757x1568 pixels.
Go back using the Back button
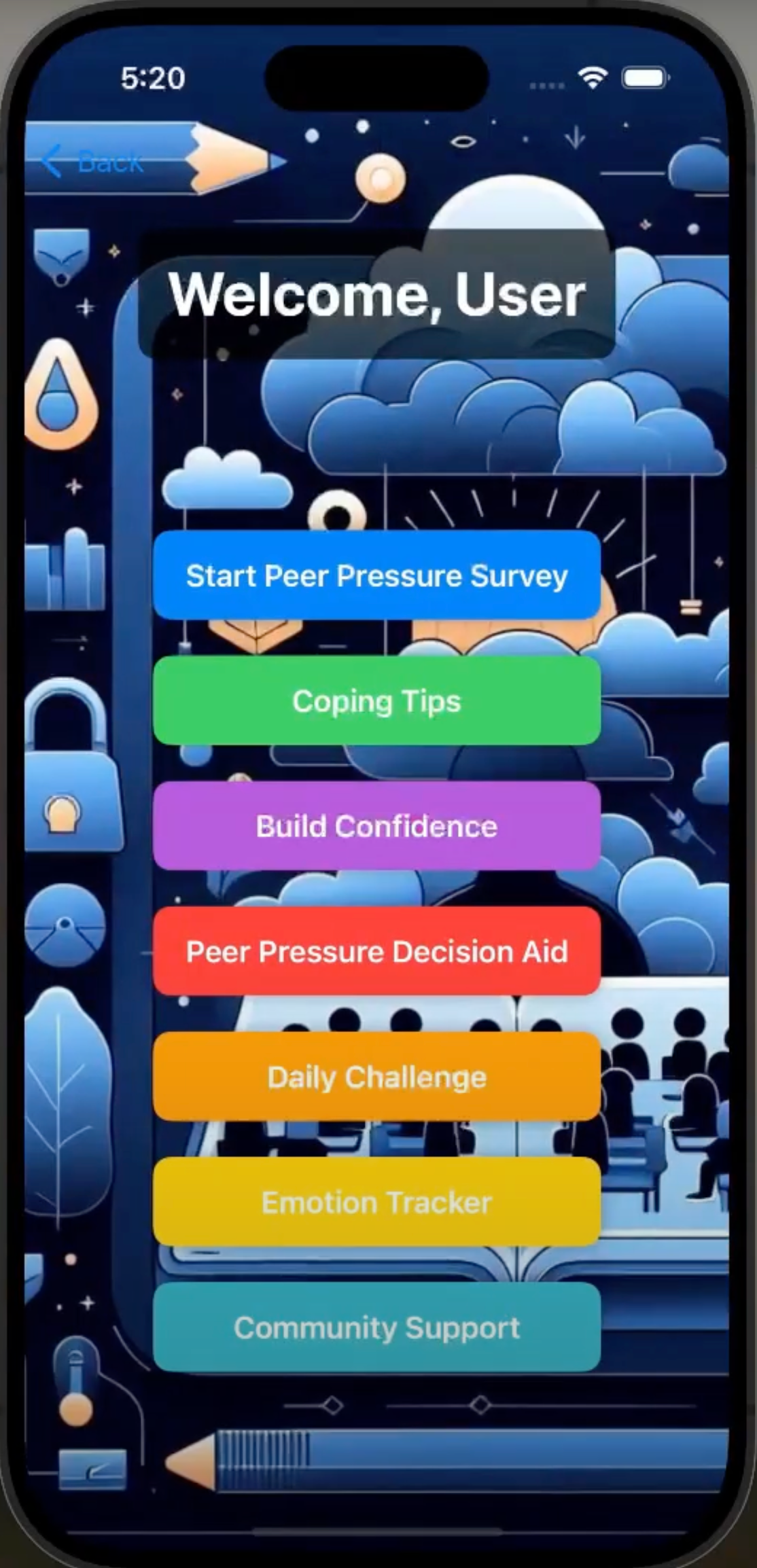93,162
